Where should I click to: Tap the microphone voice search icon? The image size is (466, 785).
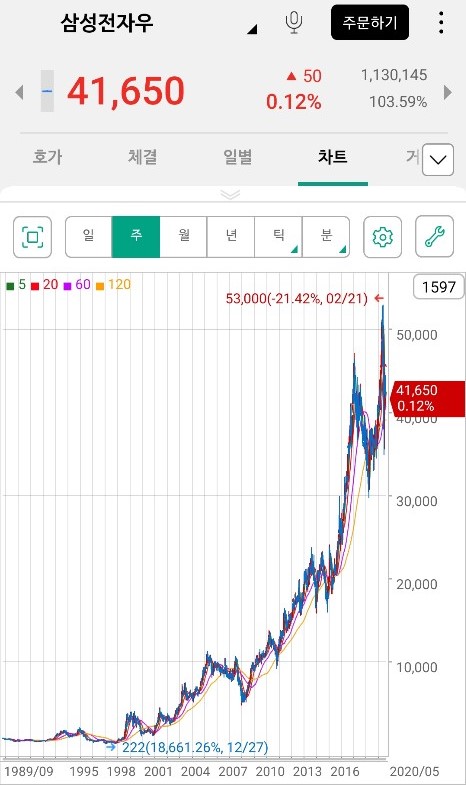pos(294,23)
